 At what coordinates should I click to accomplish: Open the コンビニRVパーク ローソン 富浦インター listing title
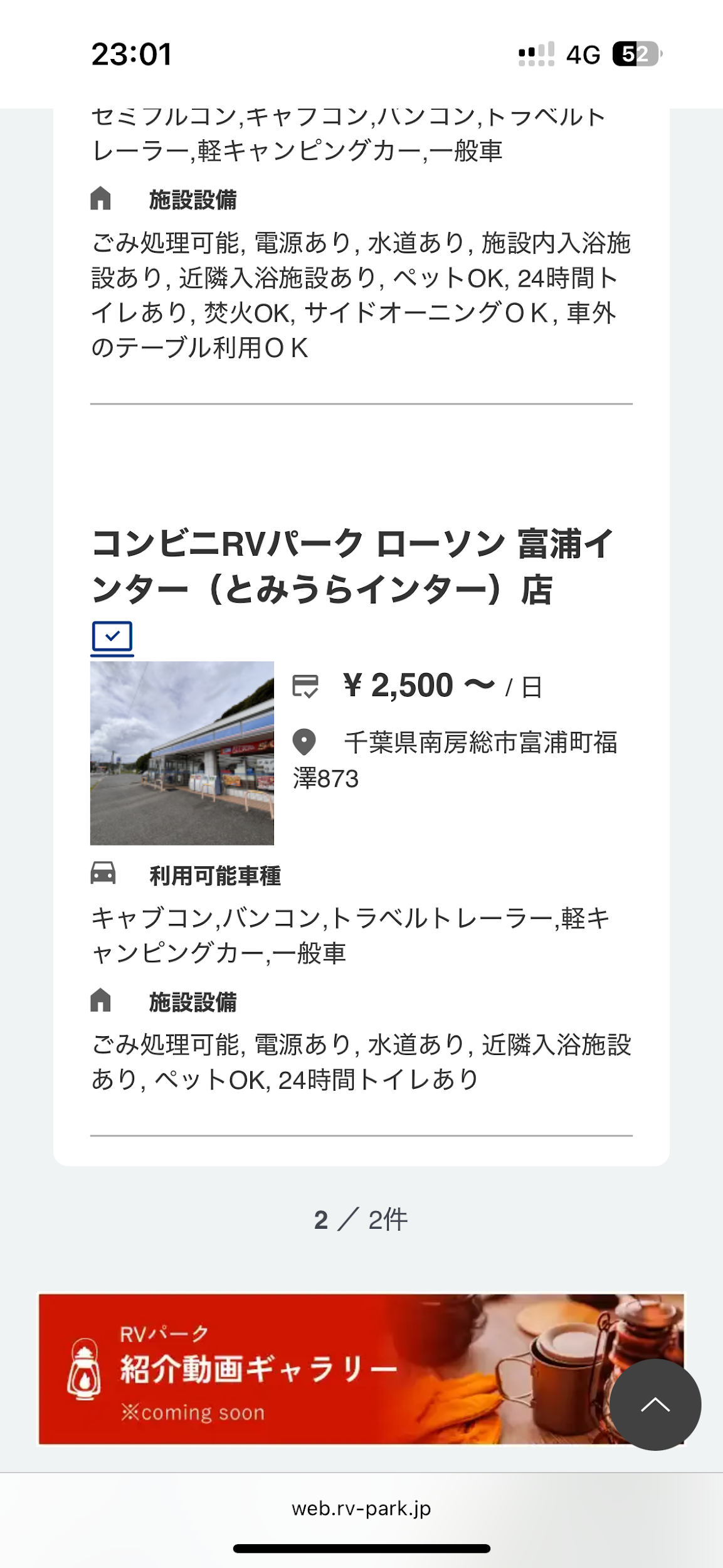click(352, 566)
